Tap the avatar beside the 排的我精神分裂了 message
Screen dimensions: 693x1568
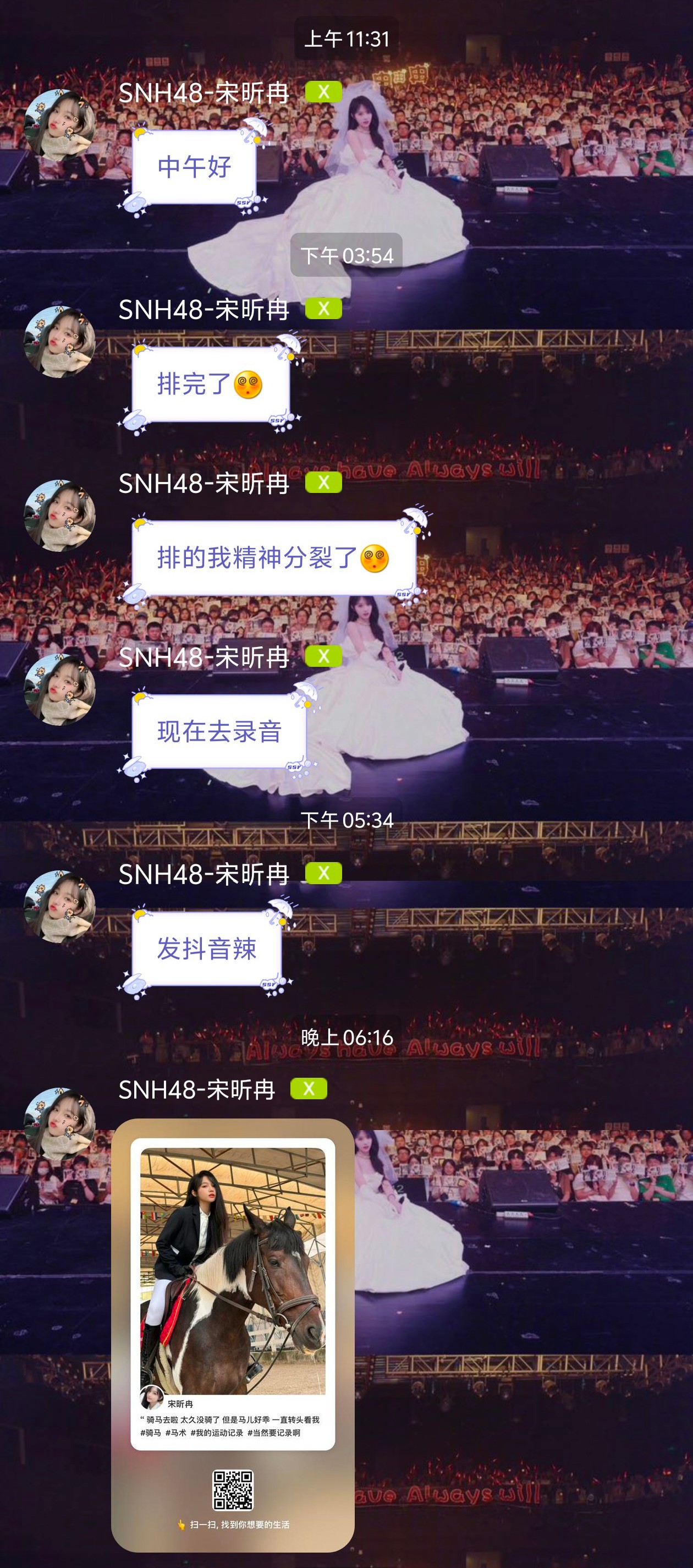[59, 516]
